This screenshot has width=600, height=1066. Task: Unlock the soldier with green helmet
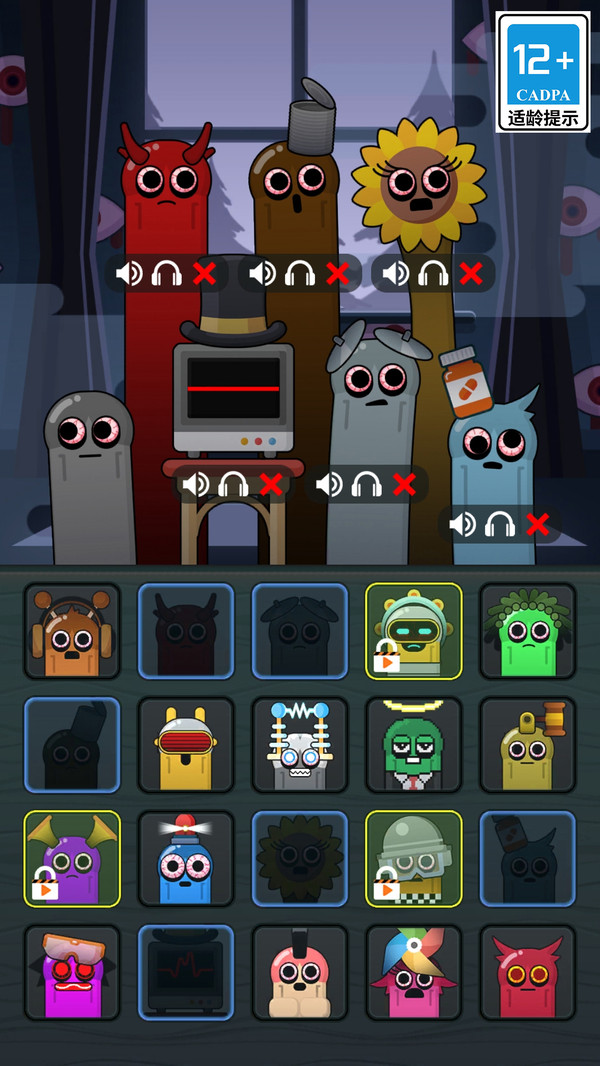(414, 859)
